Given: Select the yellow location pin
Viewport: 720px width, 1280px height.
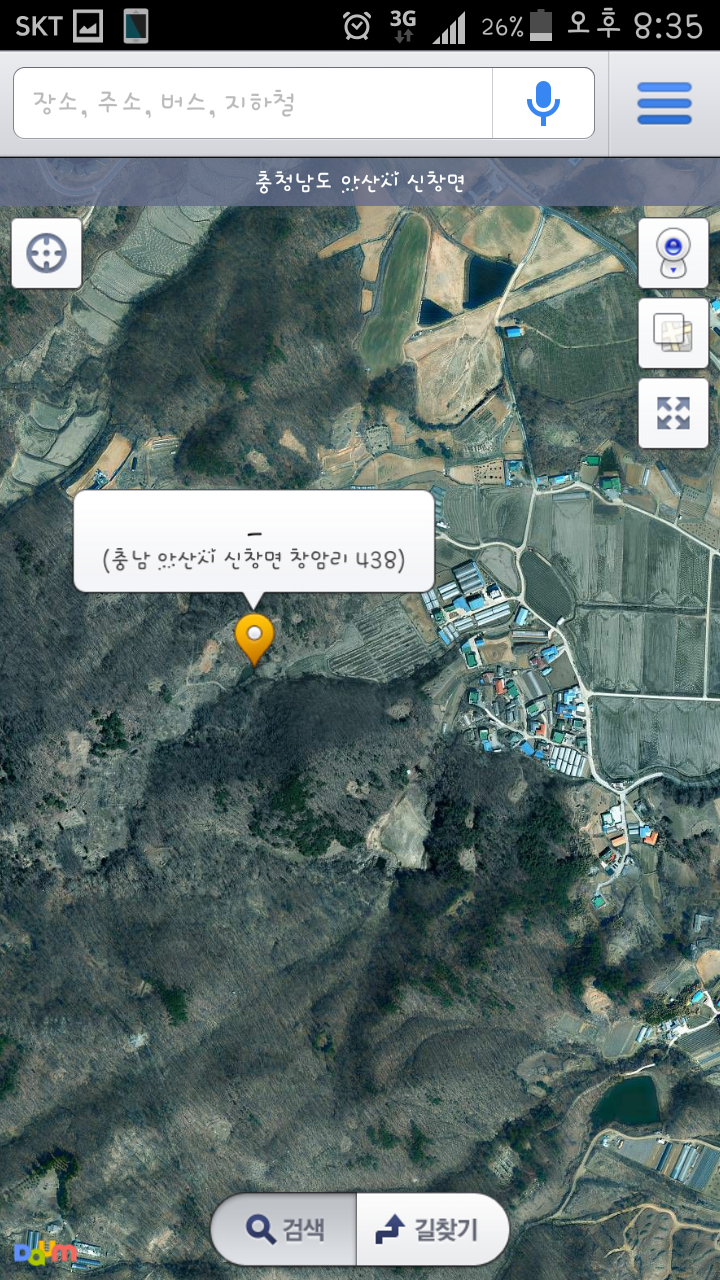Looking at the screenshot, I should (x=254, y=639).
